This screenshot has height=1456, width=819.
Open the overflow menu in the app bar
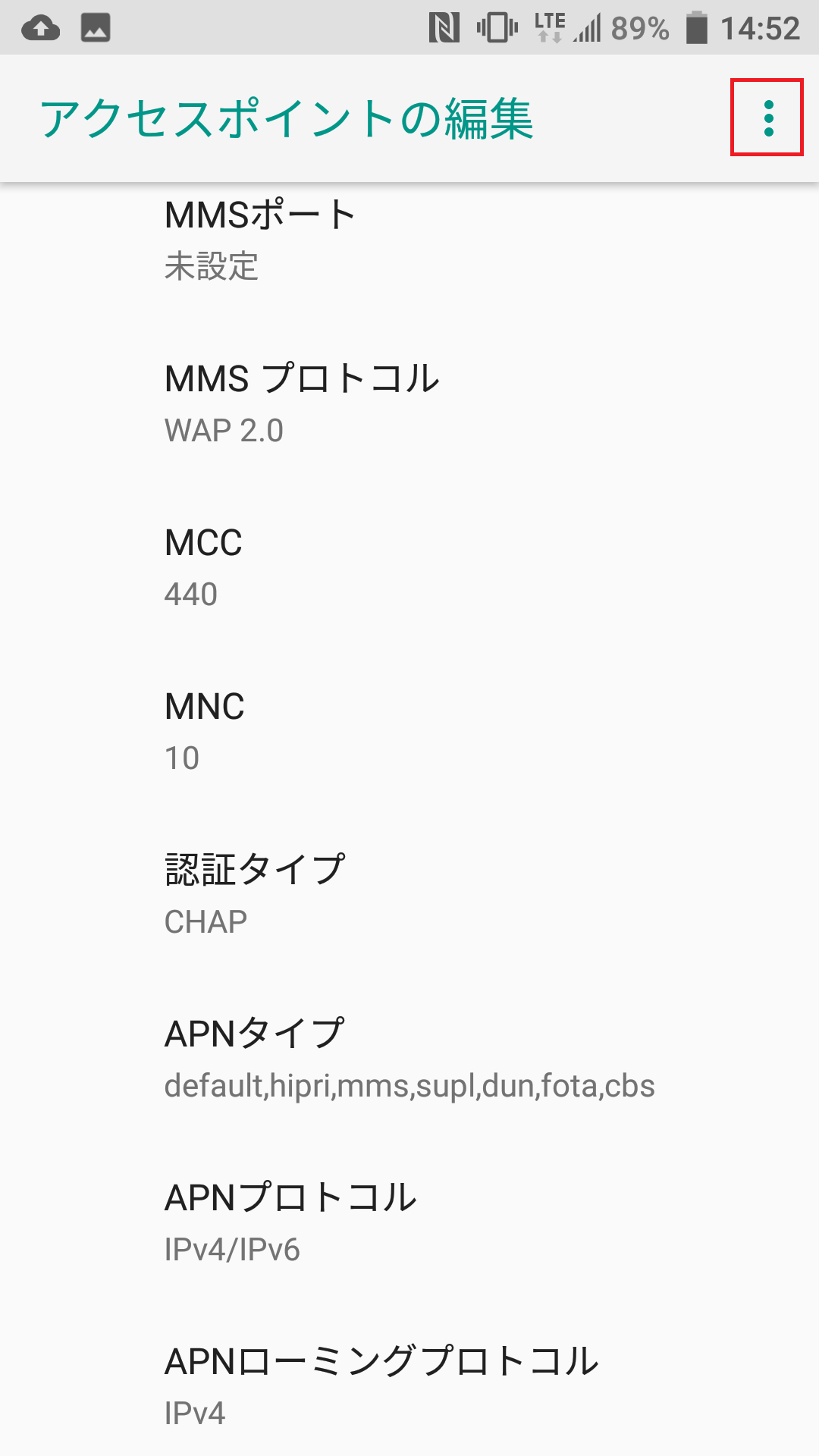768,119
